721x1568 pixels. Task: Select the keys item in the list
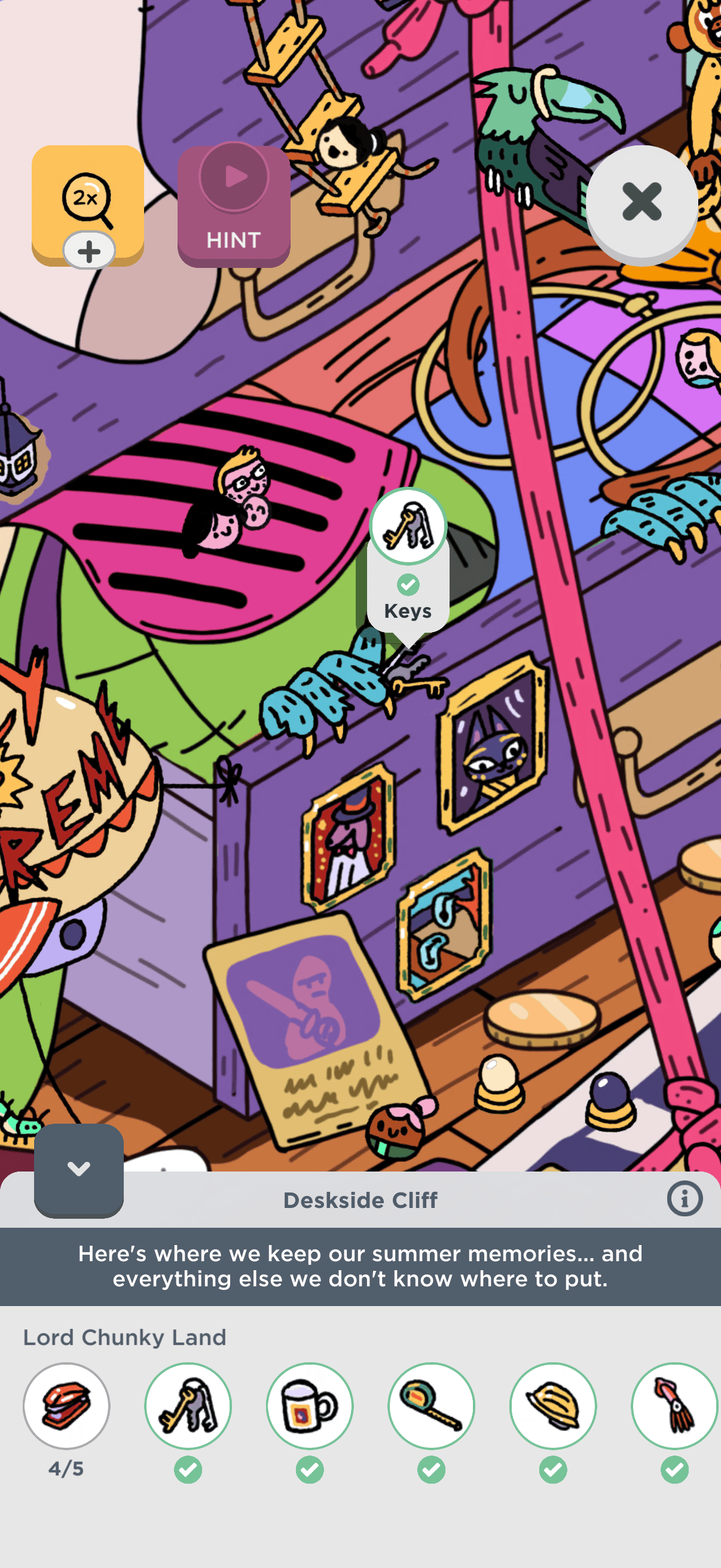(x=188, y=1405)
